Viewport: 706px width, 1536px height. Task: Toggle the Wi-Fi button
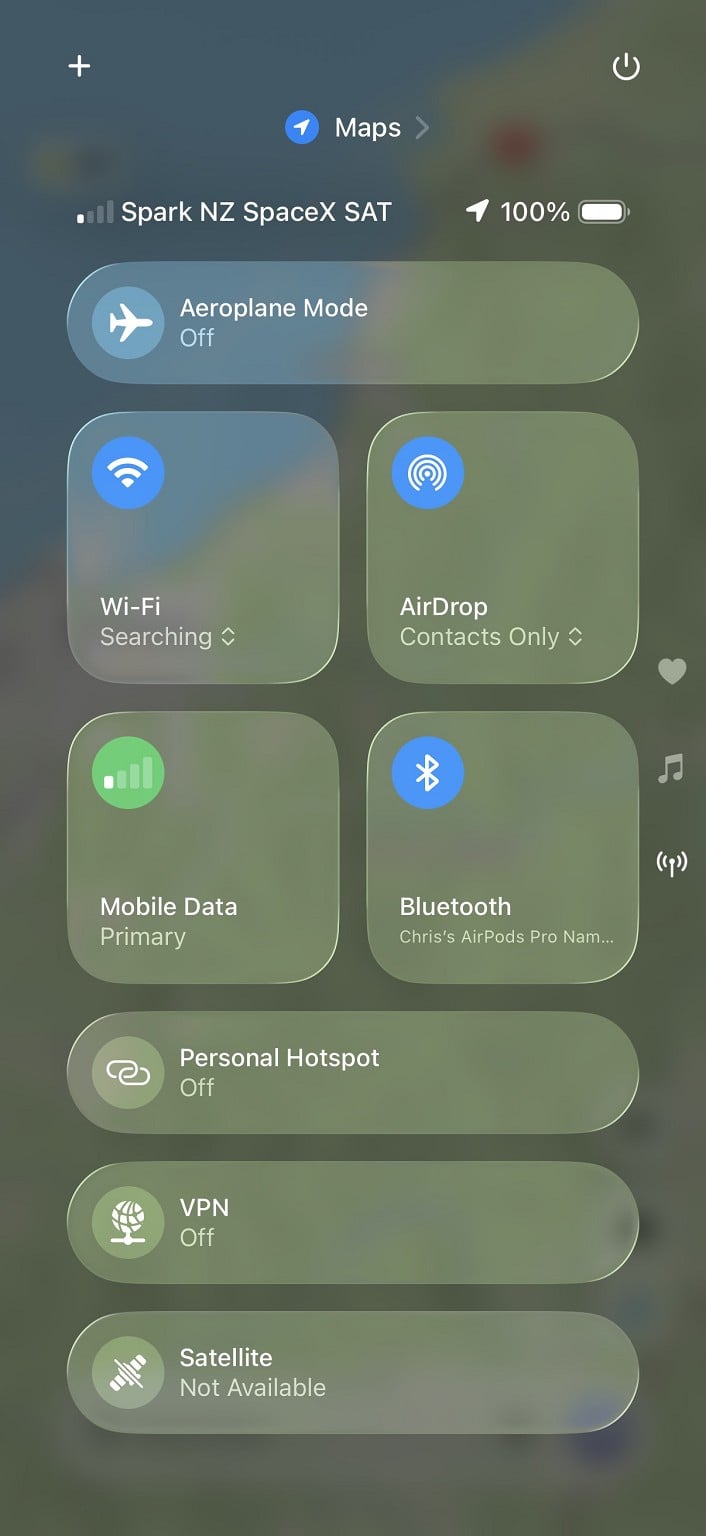pyautogui.click(x=128, y=473)
